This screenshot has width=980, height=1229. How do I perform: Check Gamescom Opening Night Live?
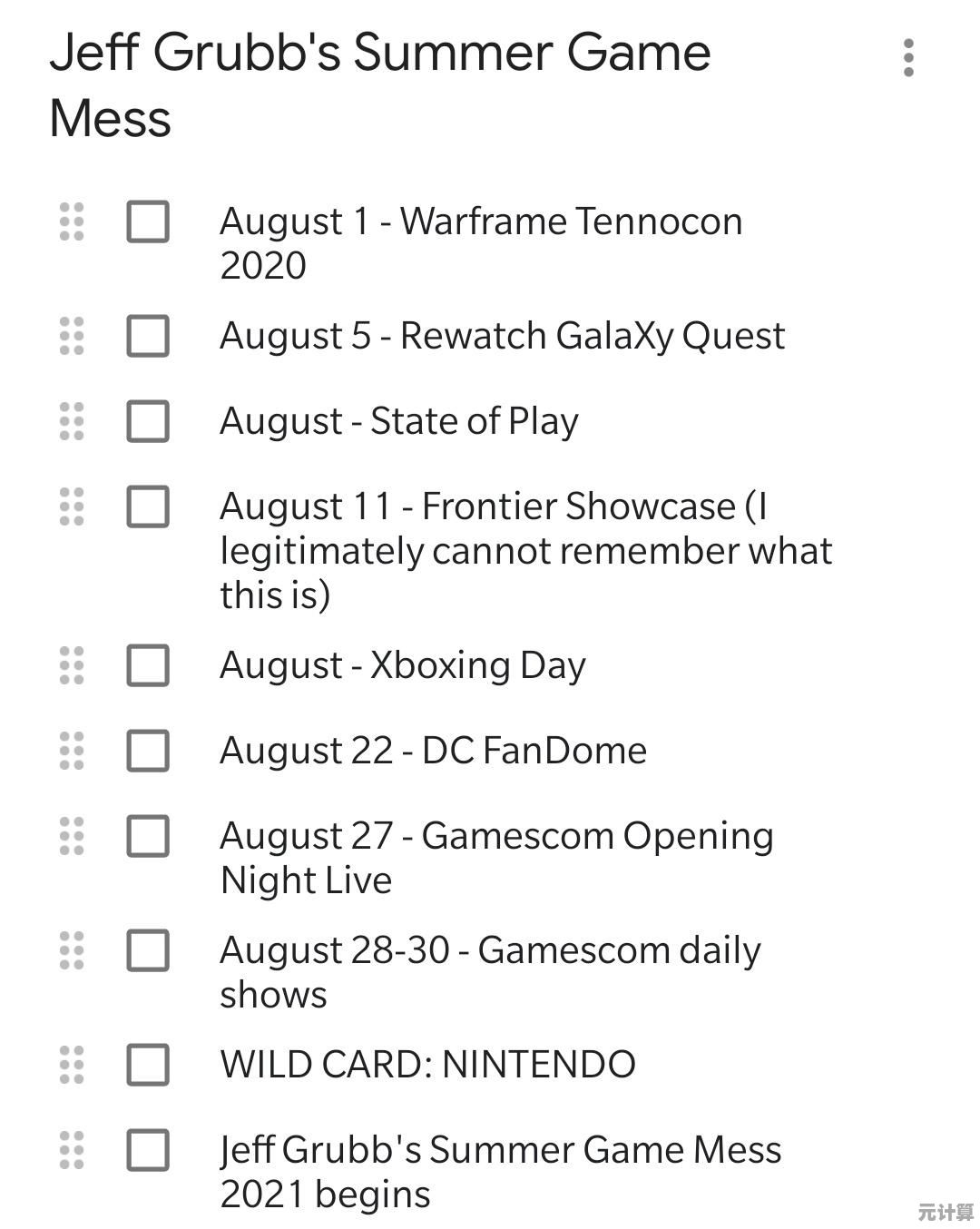[147, 836]
